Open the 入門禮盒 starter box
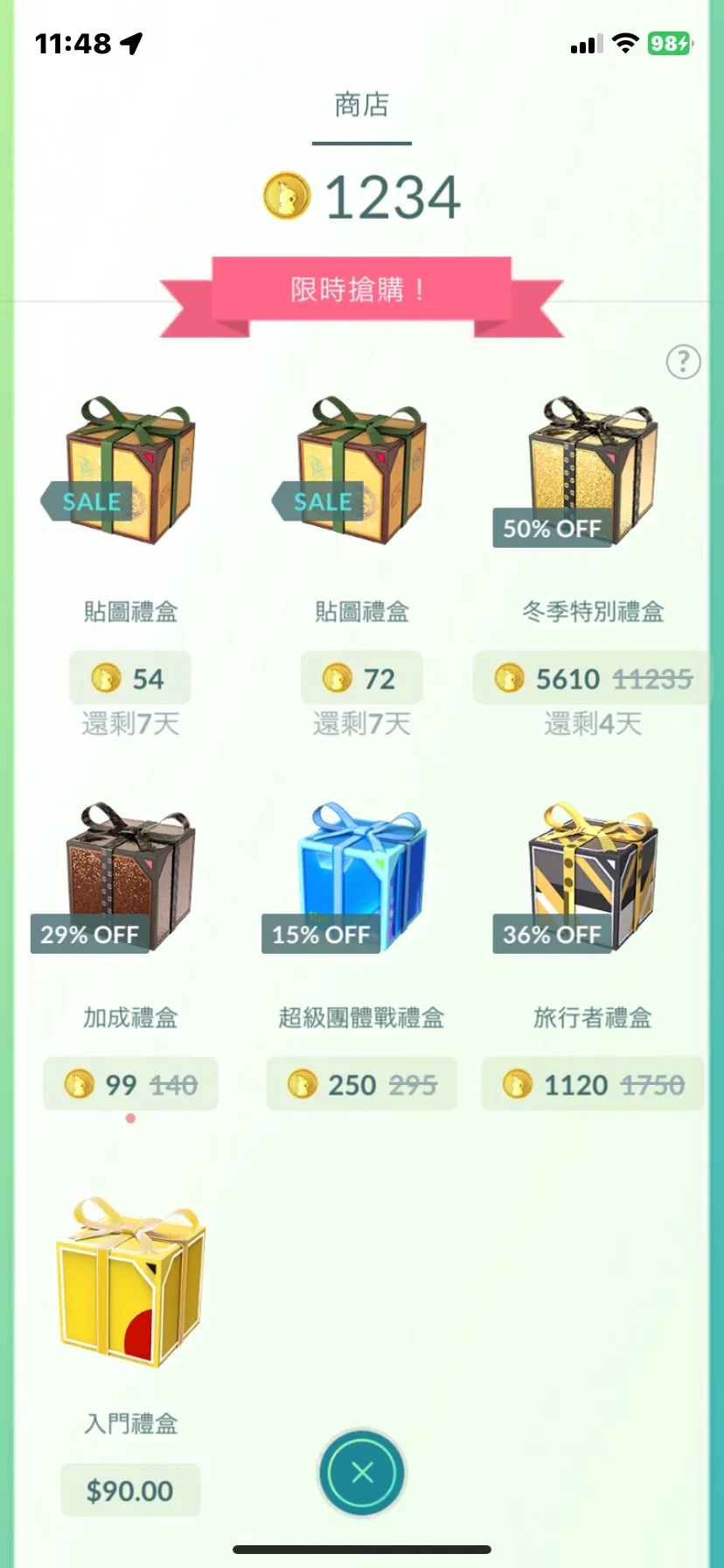The image size is (724, 1568). (130, 1283)
